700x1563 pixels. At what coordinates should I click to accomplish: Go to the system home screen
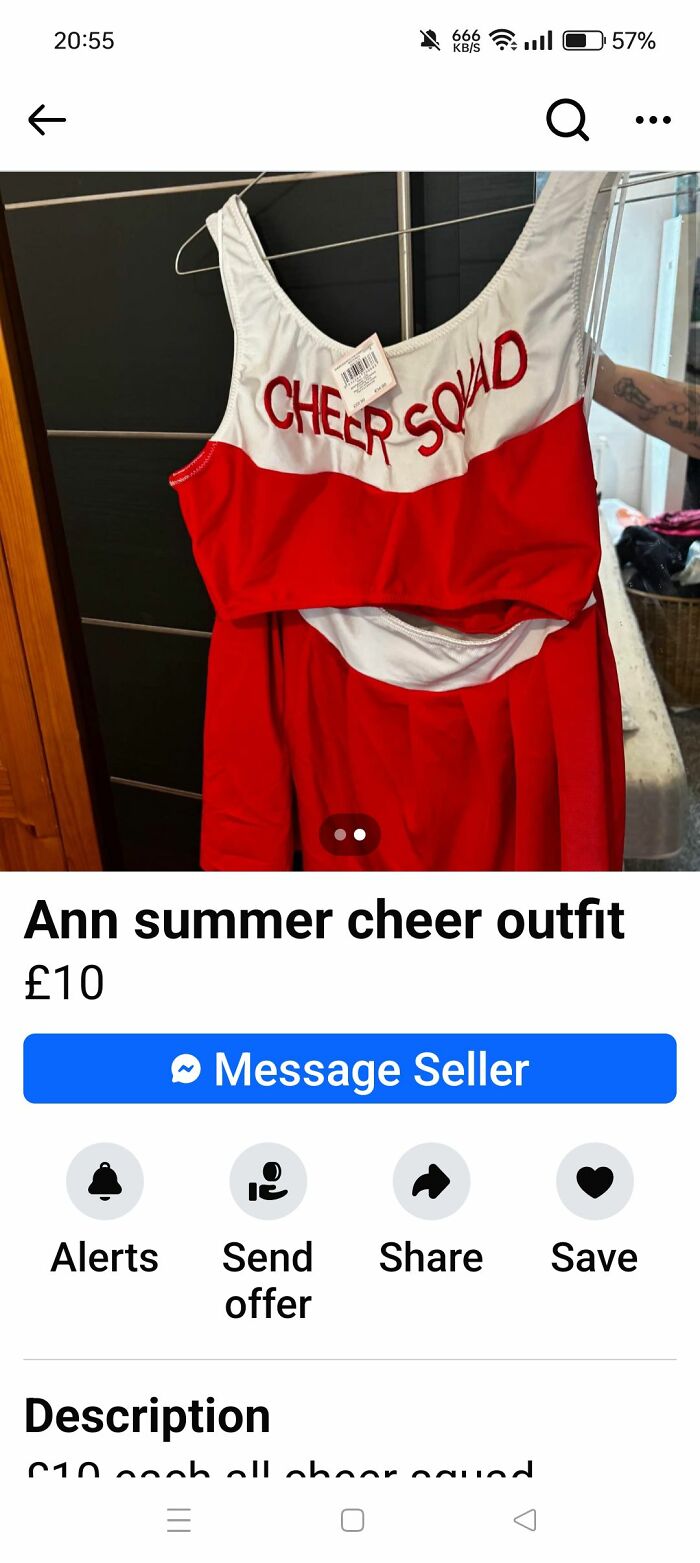pyautogui.click(x=352, y=1520)
